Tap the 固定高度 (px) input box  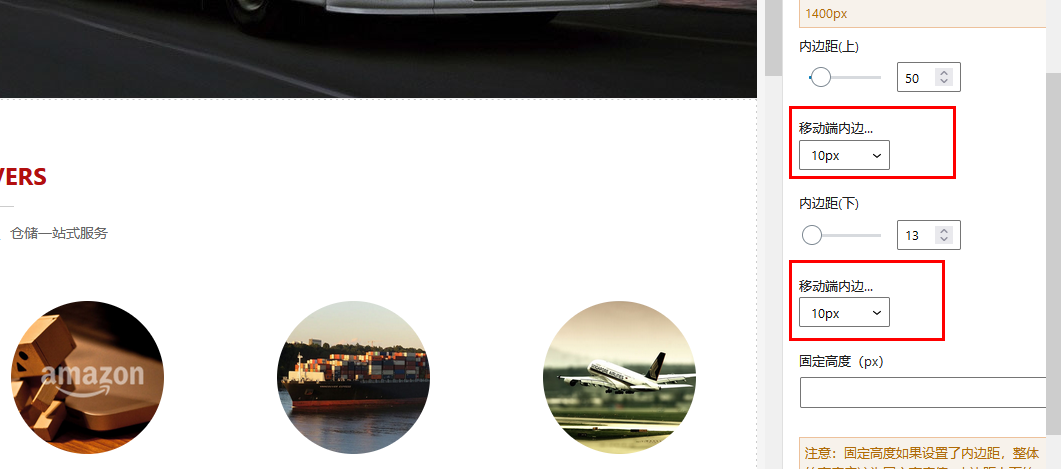pos(925,392)
